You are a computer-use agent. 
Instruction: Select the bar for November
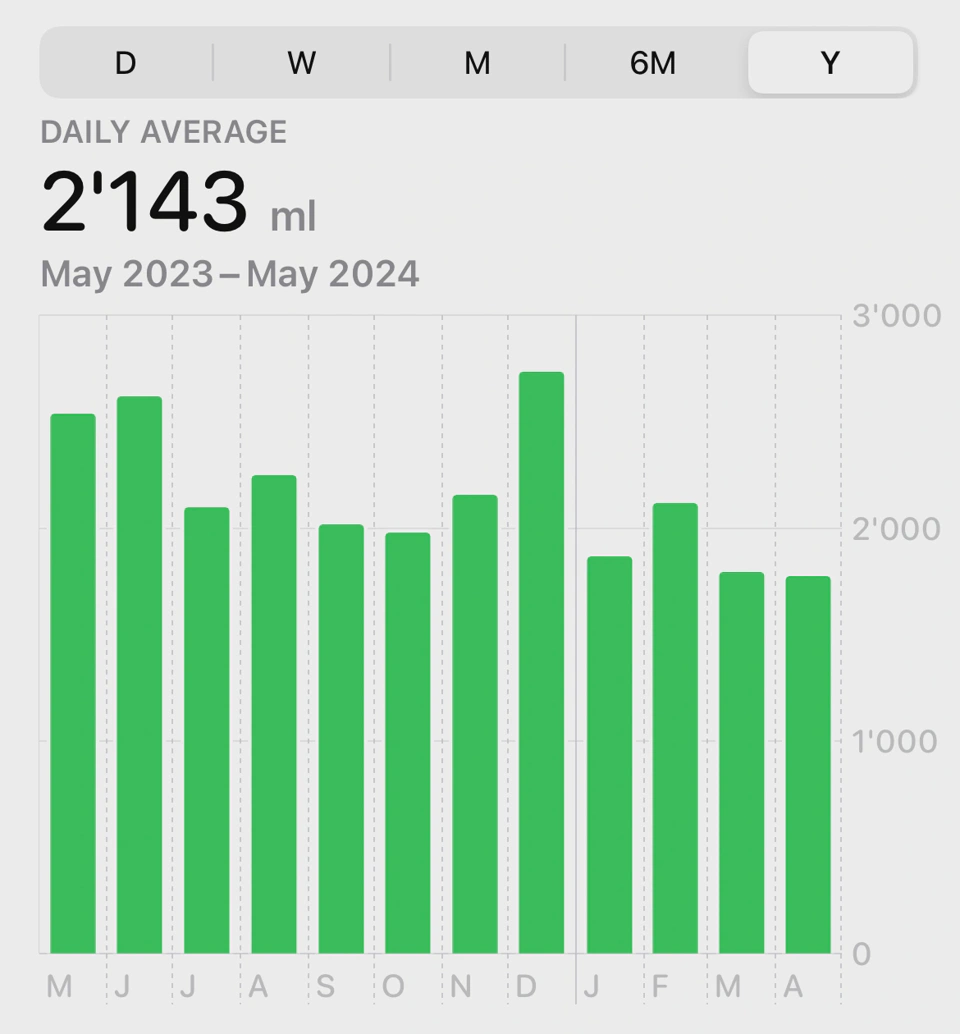pyautogui.click(x=474, y=720)
